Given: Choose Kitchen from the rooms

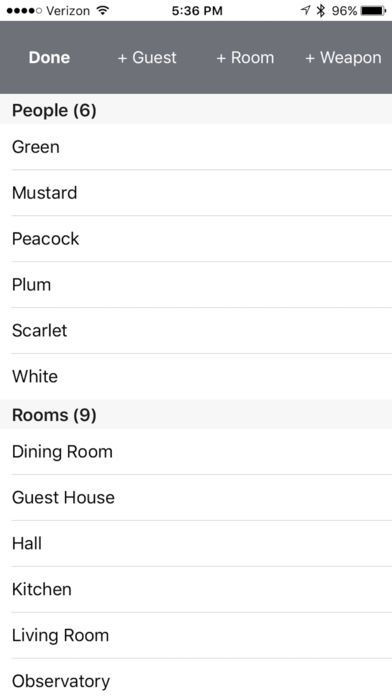Looking at the screenshot, I should (196, 589).
